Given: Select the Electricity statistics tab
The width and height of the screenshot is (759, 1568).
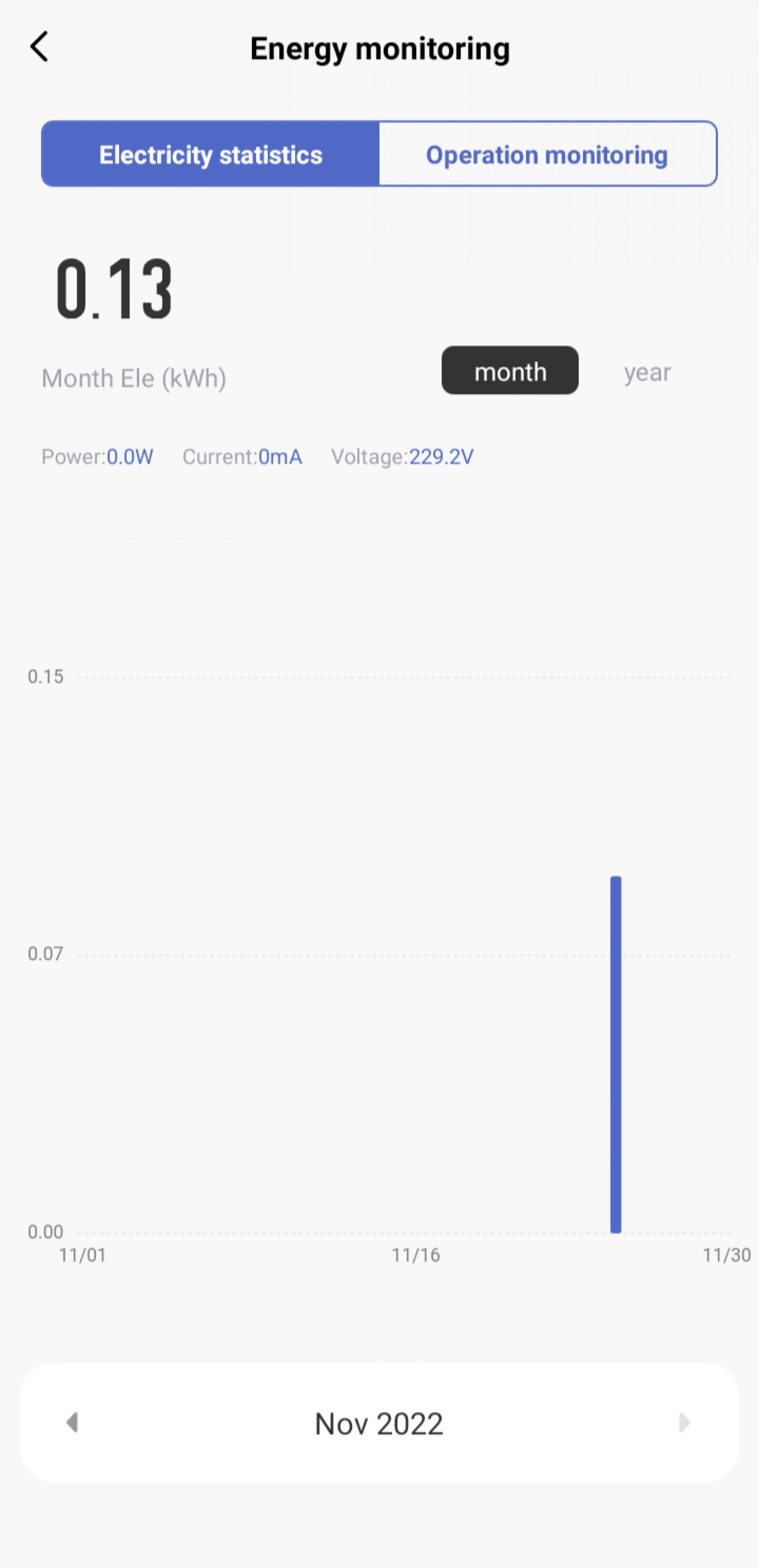Looking at the screenshot, I should coord(211,154).
